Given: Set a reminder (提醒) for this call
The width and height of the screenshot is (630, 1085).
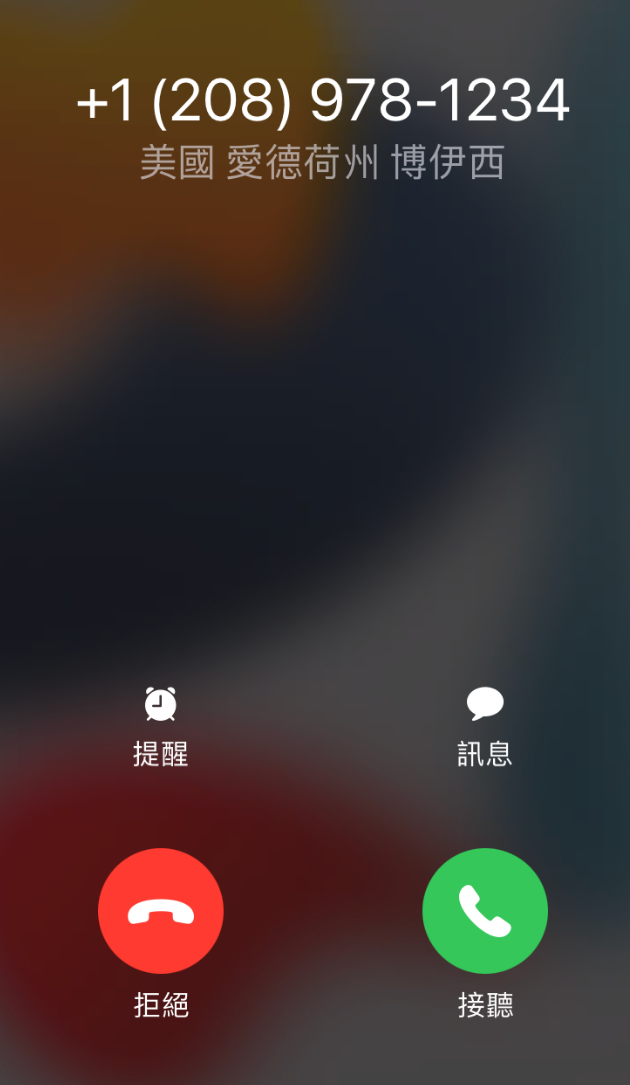Looking at the screenshot, I should click(161, 726).
